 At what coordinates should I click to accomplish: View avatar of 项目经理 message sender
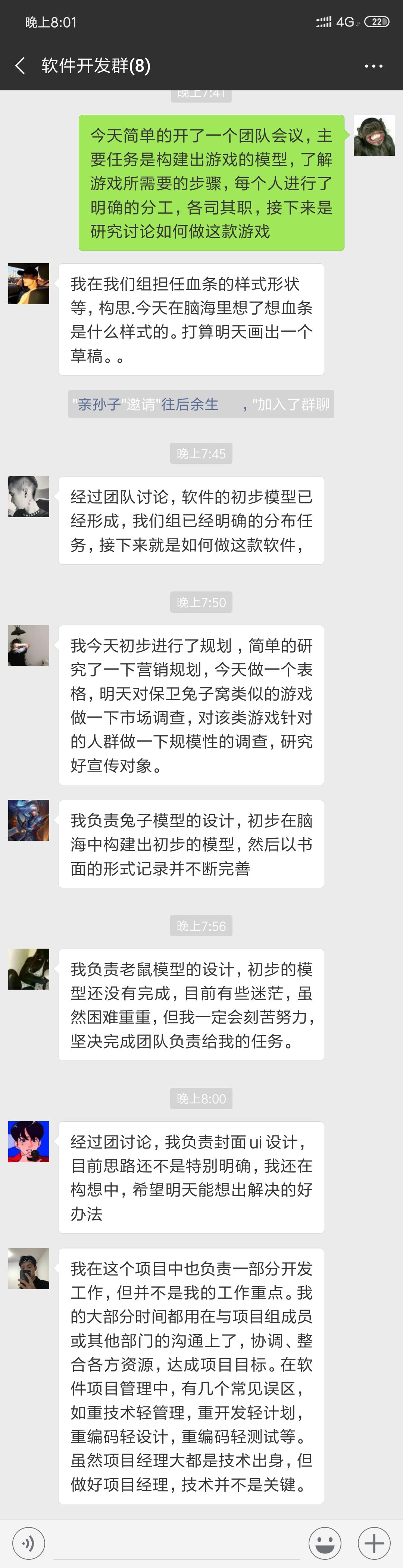(29, 1268)
